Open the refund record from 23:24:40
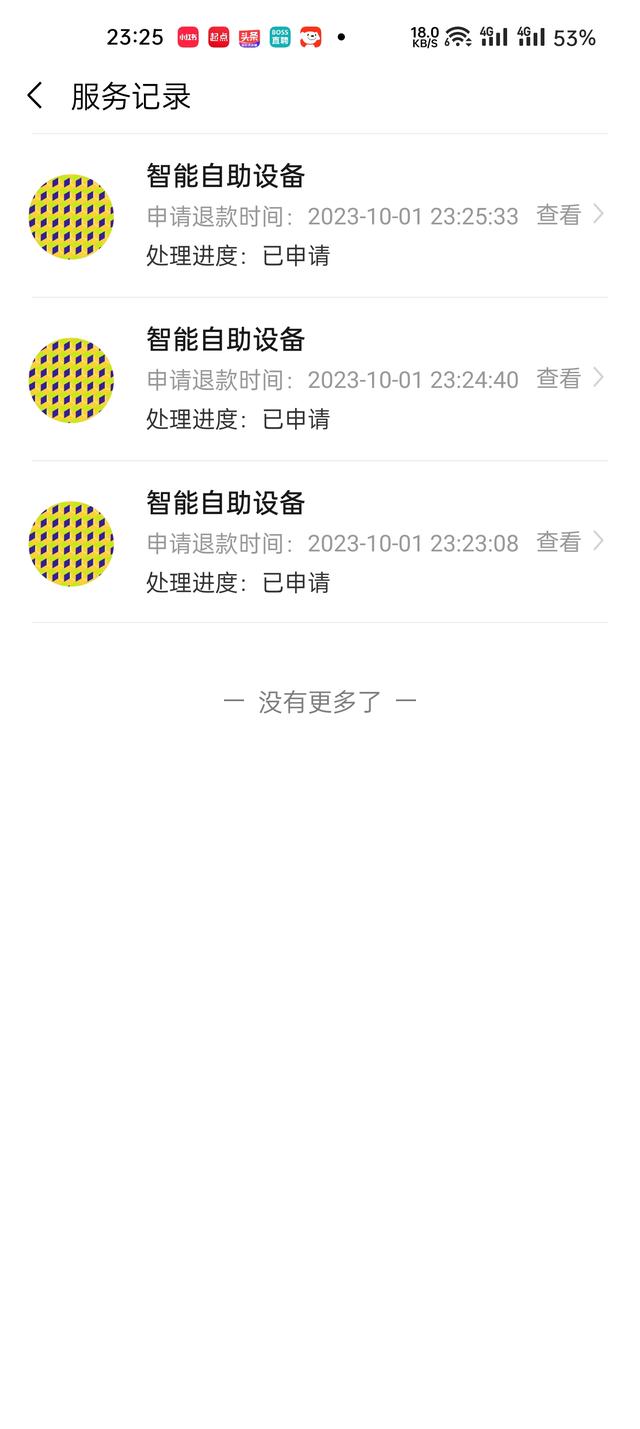This screenshot has height=1429, width=640. tap(568, 378)
